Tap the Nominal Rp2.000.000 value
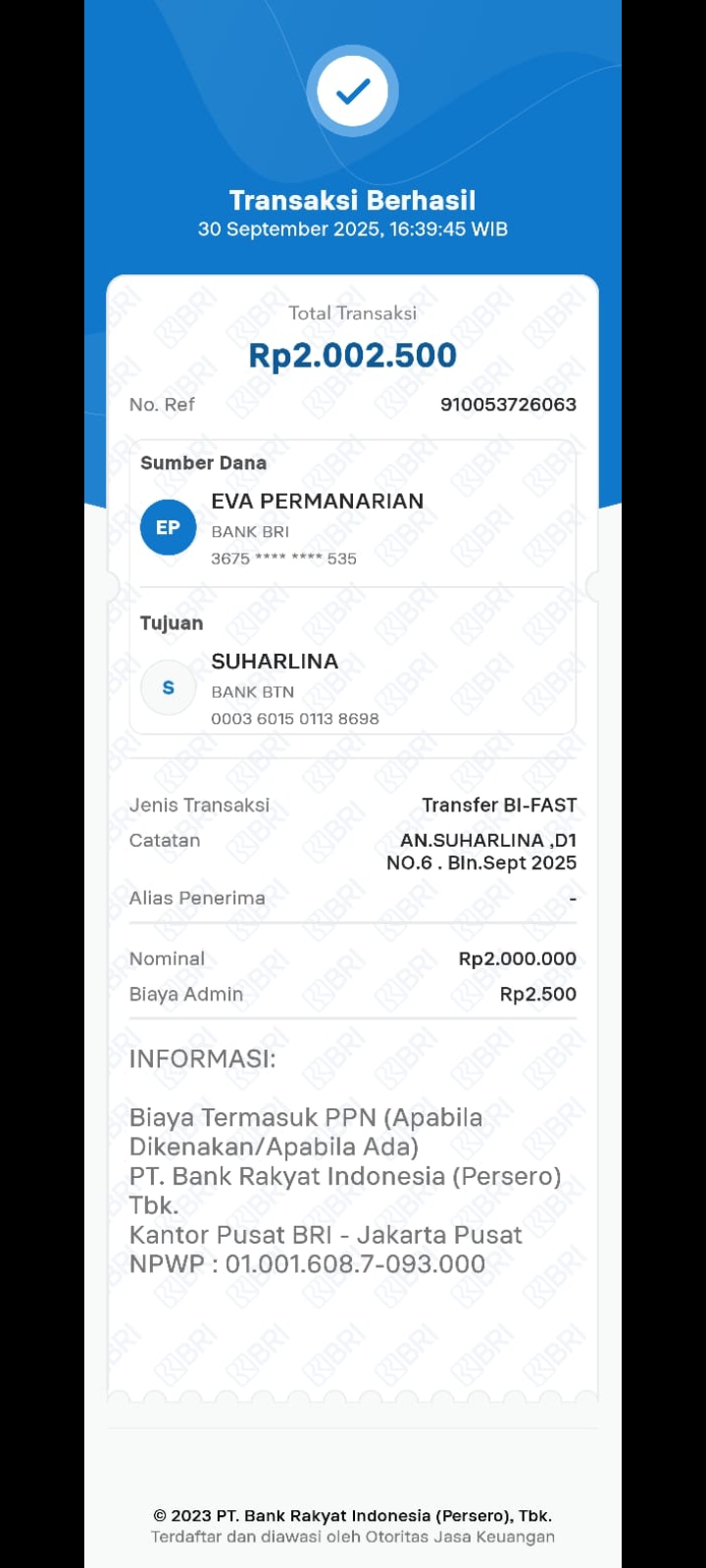This screenshot has height=1568, width=706. (352, 958)
